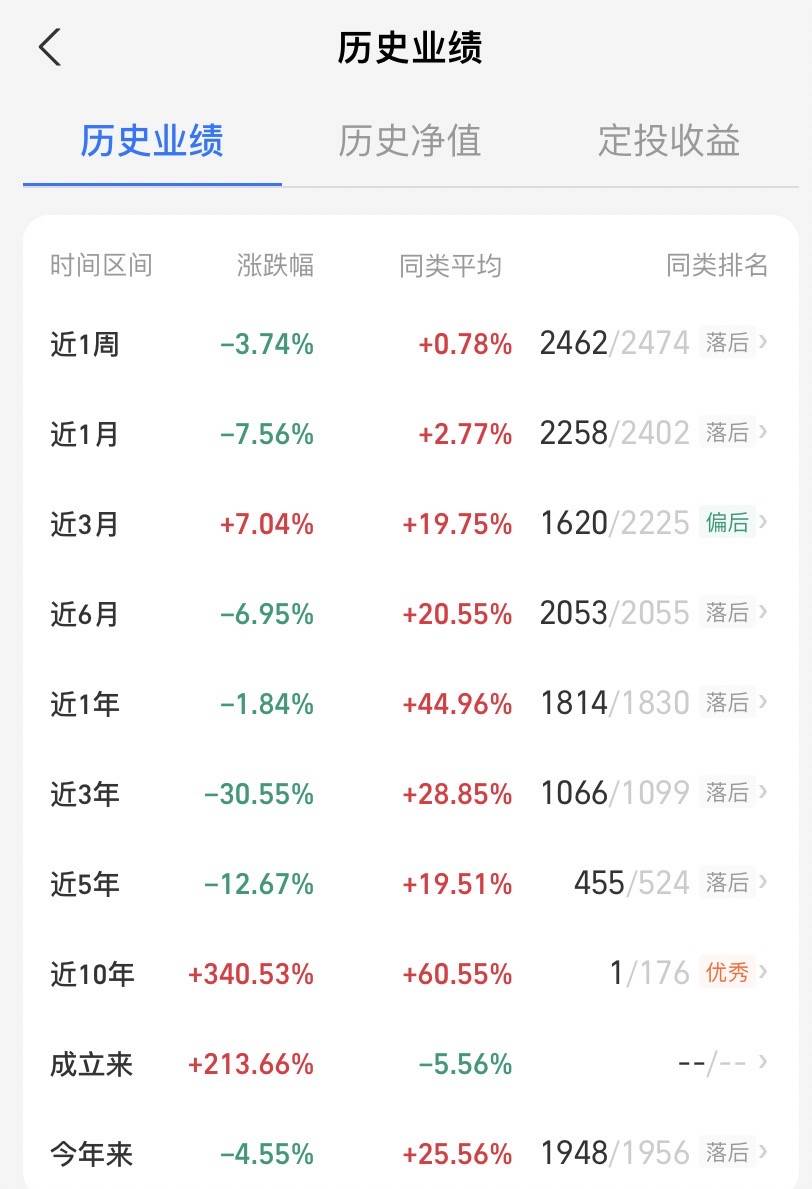Open ranking details for 近3年
The height and width of the screenshot is (1189, 812).
pos(736,793)
